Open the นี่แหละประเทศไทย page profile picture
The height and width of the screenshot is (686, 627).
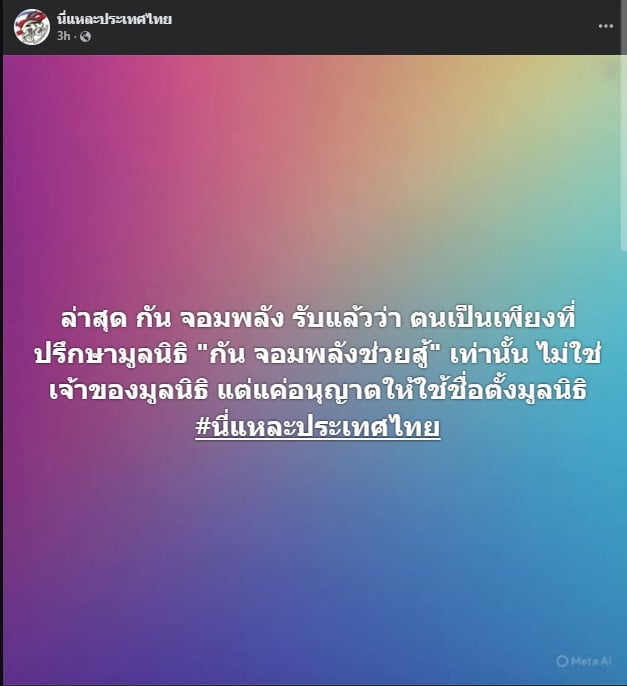[x=32, y=26]
